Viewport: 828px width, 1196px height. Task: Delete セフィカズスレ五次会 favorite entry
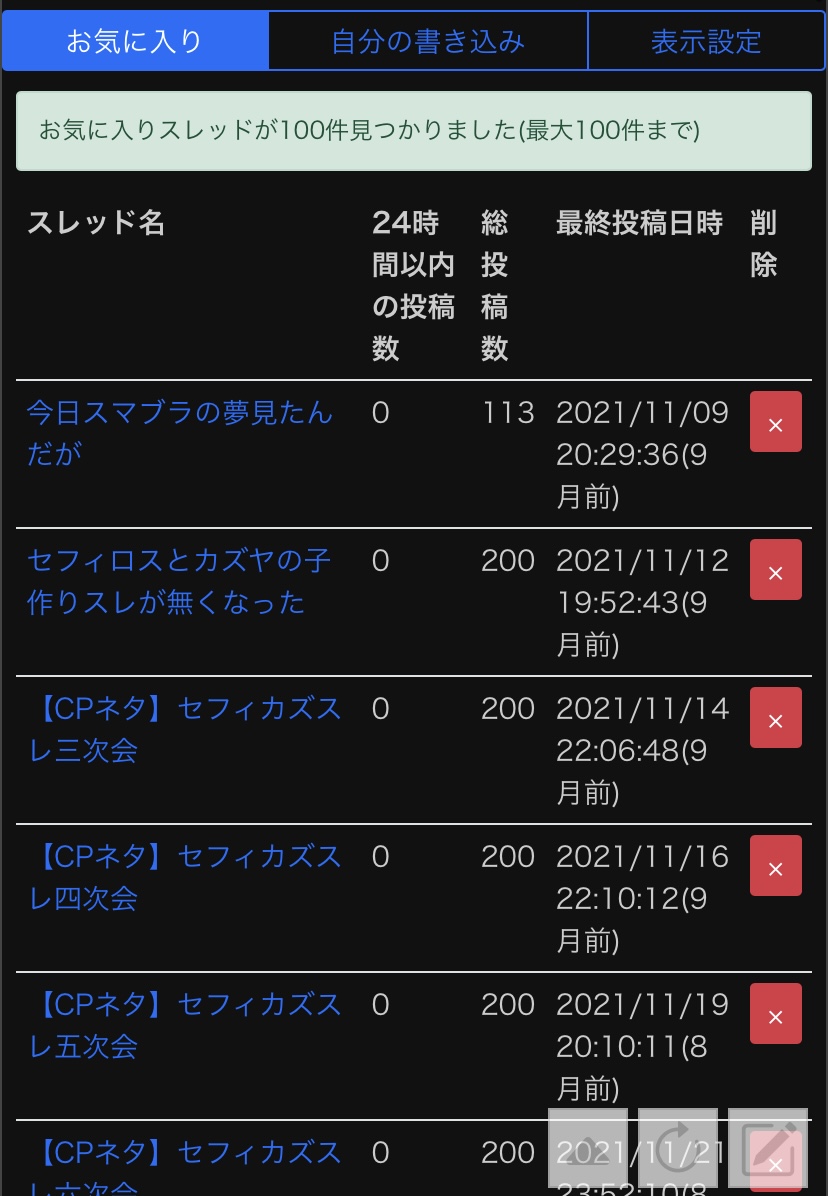775,1014
